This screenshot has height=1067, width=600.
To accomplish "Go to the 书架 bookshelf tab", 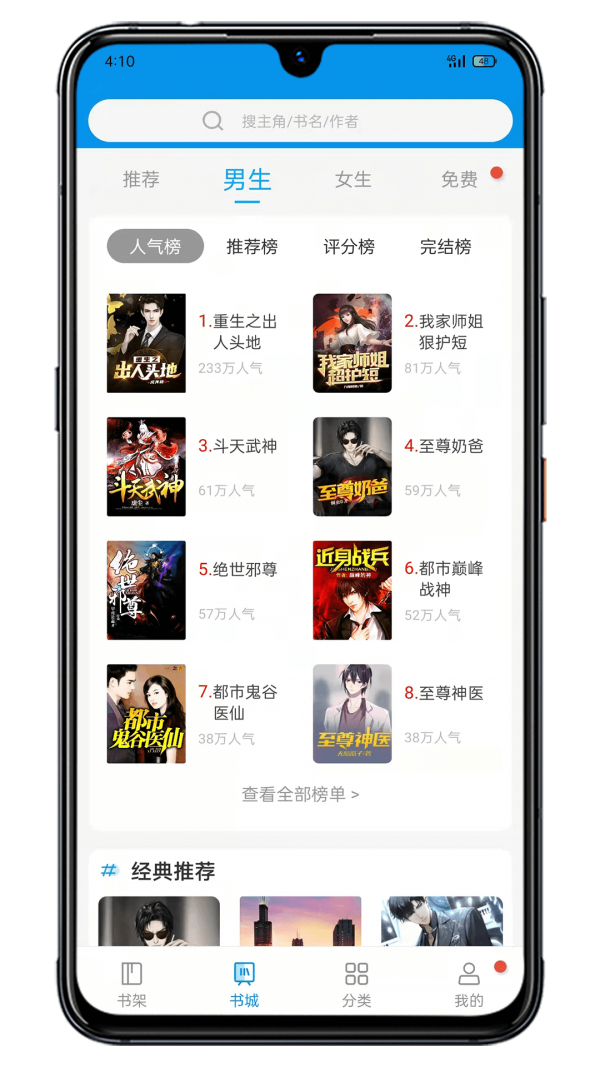I will point(132,984).
